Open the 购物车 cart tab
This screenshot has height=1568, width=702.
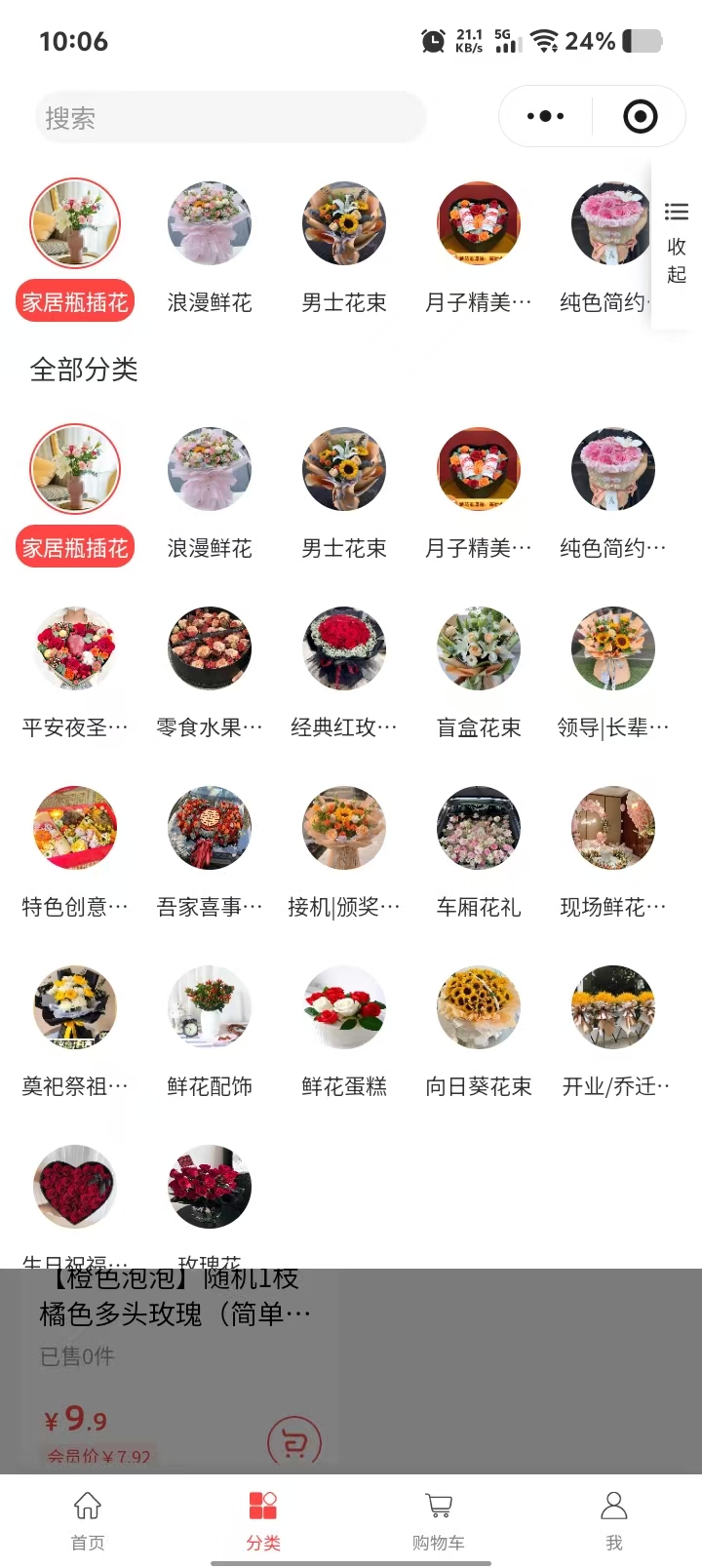[x=439, y=1519]
